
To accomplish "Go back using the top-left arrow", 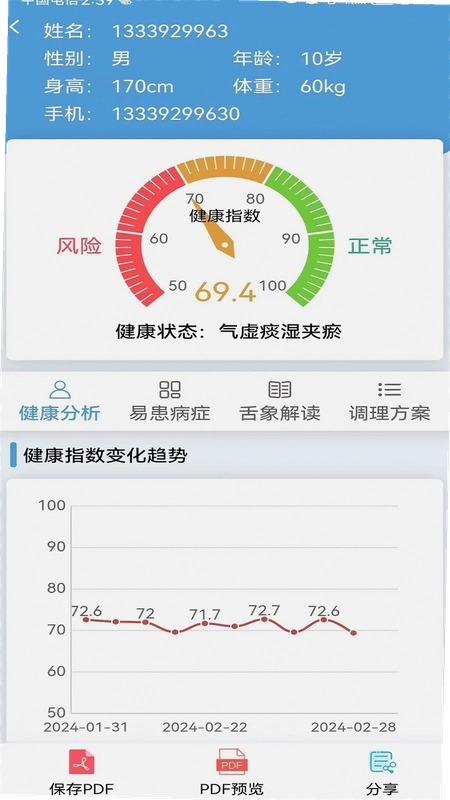I will click(15, 28).
